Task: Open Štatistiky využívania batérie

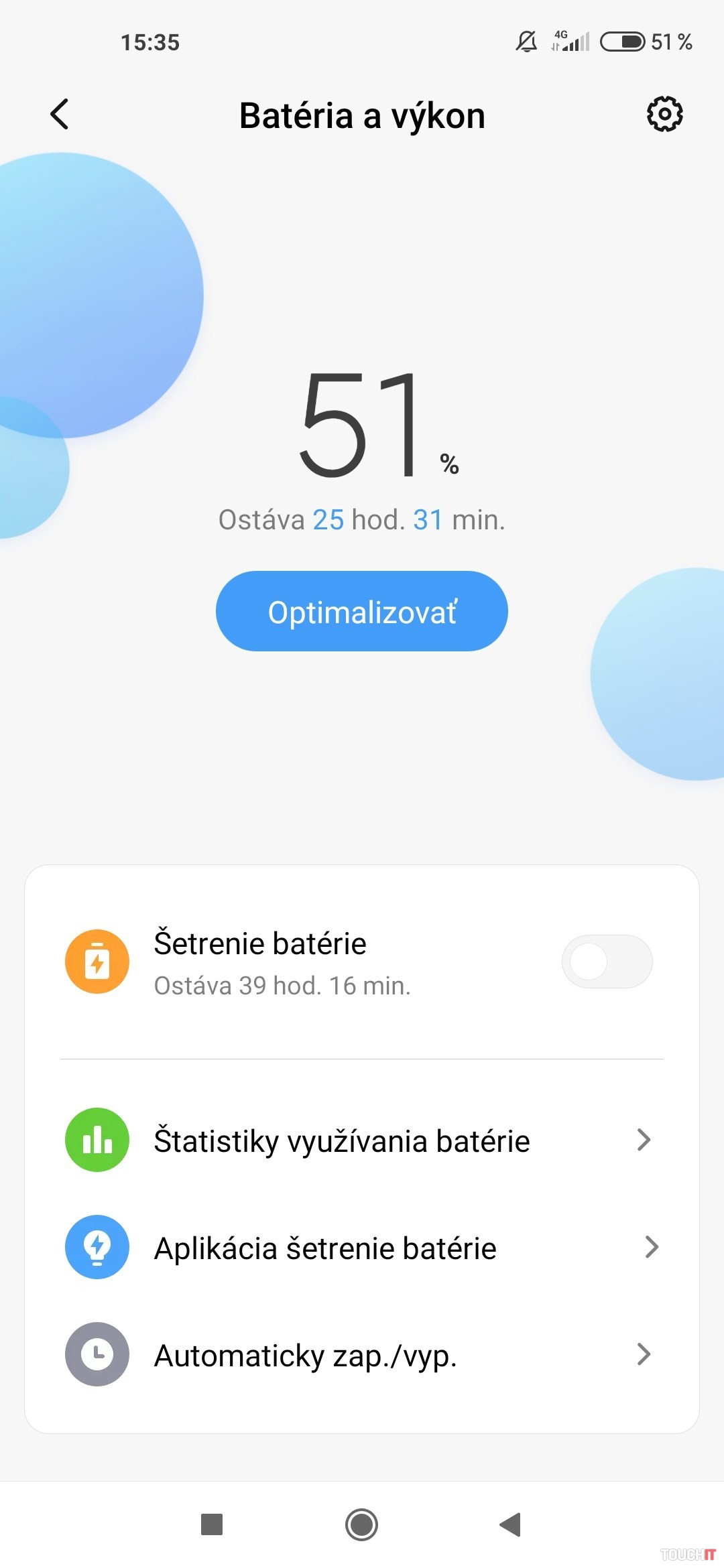Action: point(362,1140)
